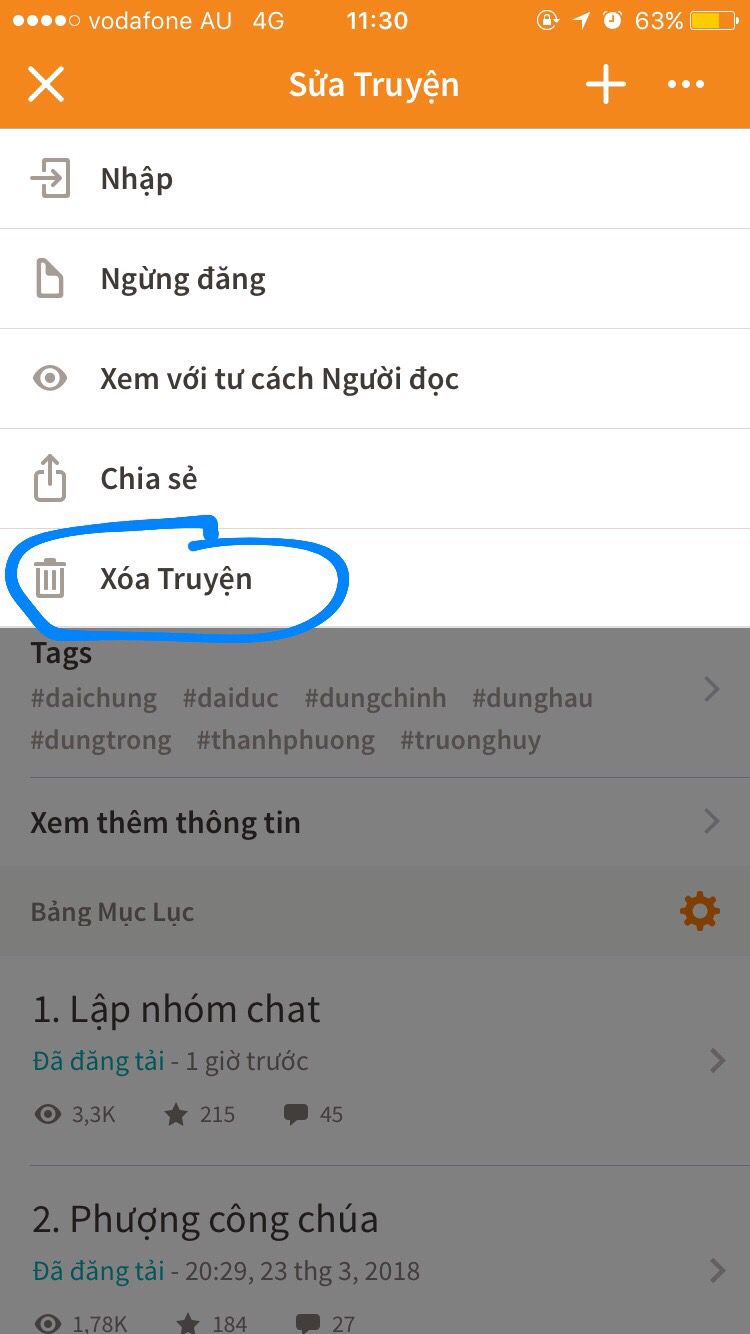Close the Sửa Truyện editor
Screen dimensions: 750x1334
(x=46, y=85)
